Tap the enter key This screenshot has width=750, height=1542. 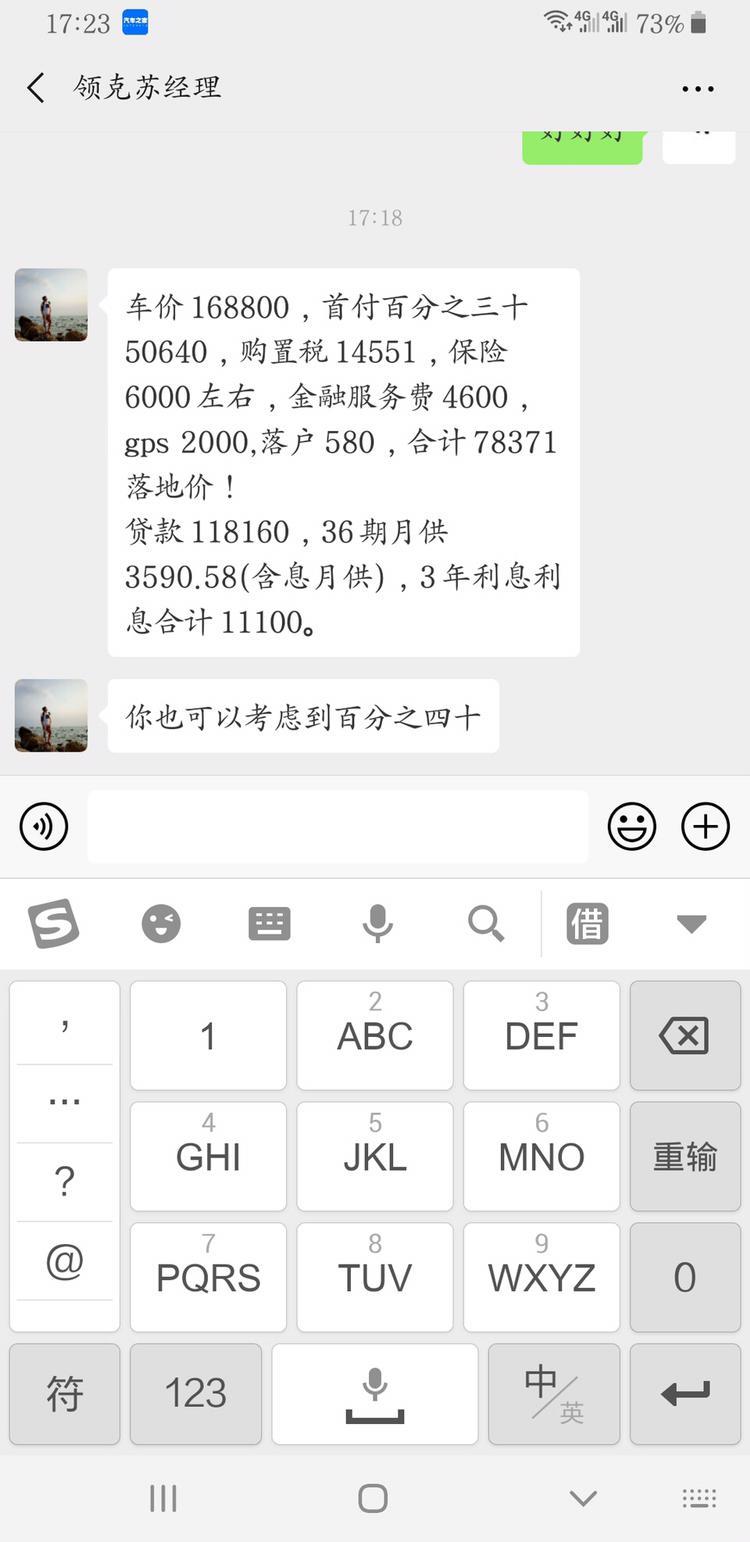(x=685, y=1394)
